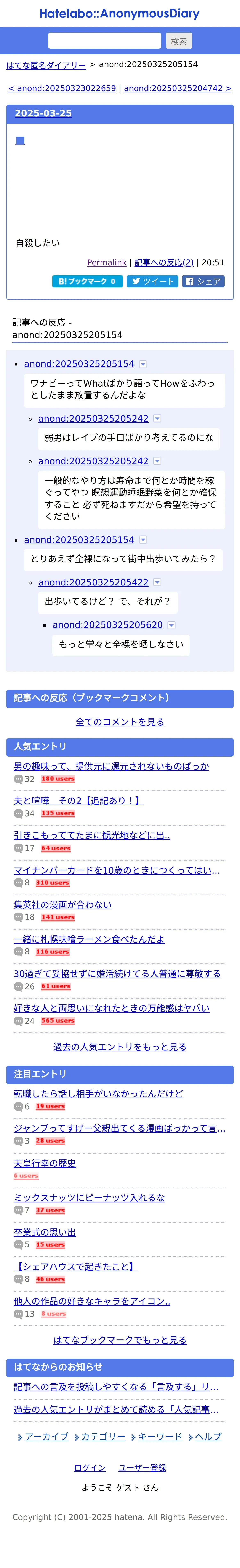Tap the B!ブックマーク button

point(87,281)
